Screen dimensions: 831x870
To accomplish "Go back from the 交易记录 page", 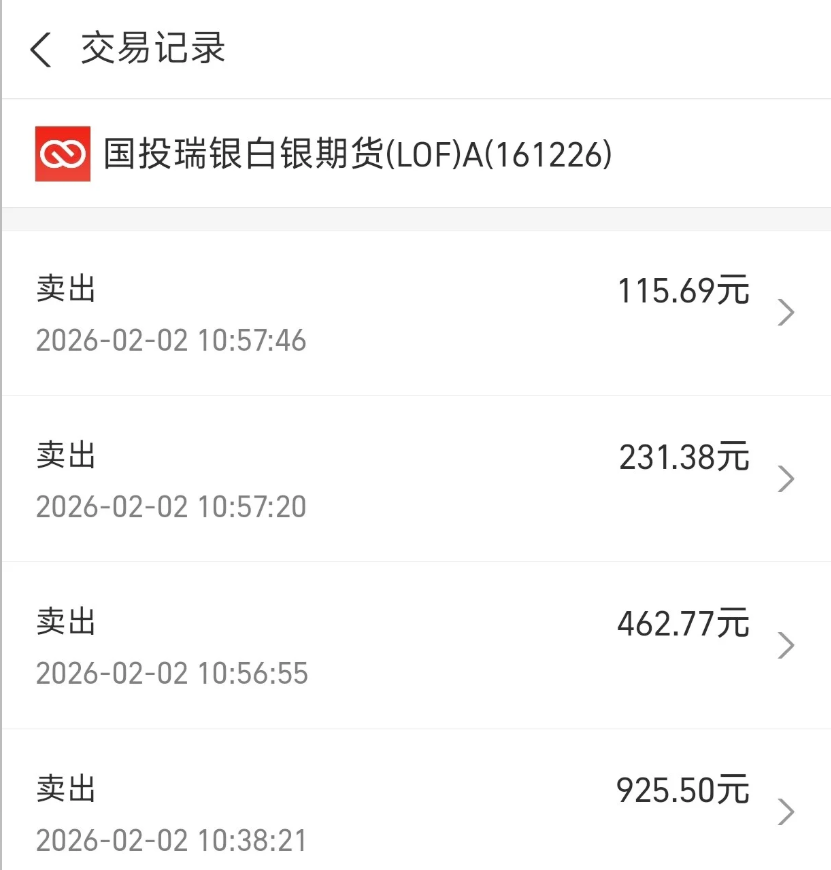I will [41, 49].
